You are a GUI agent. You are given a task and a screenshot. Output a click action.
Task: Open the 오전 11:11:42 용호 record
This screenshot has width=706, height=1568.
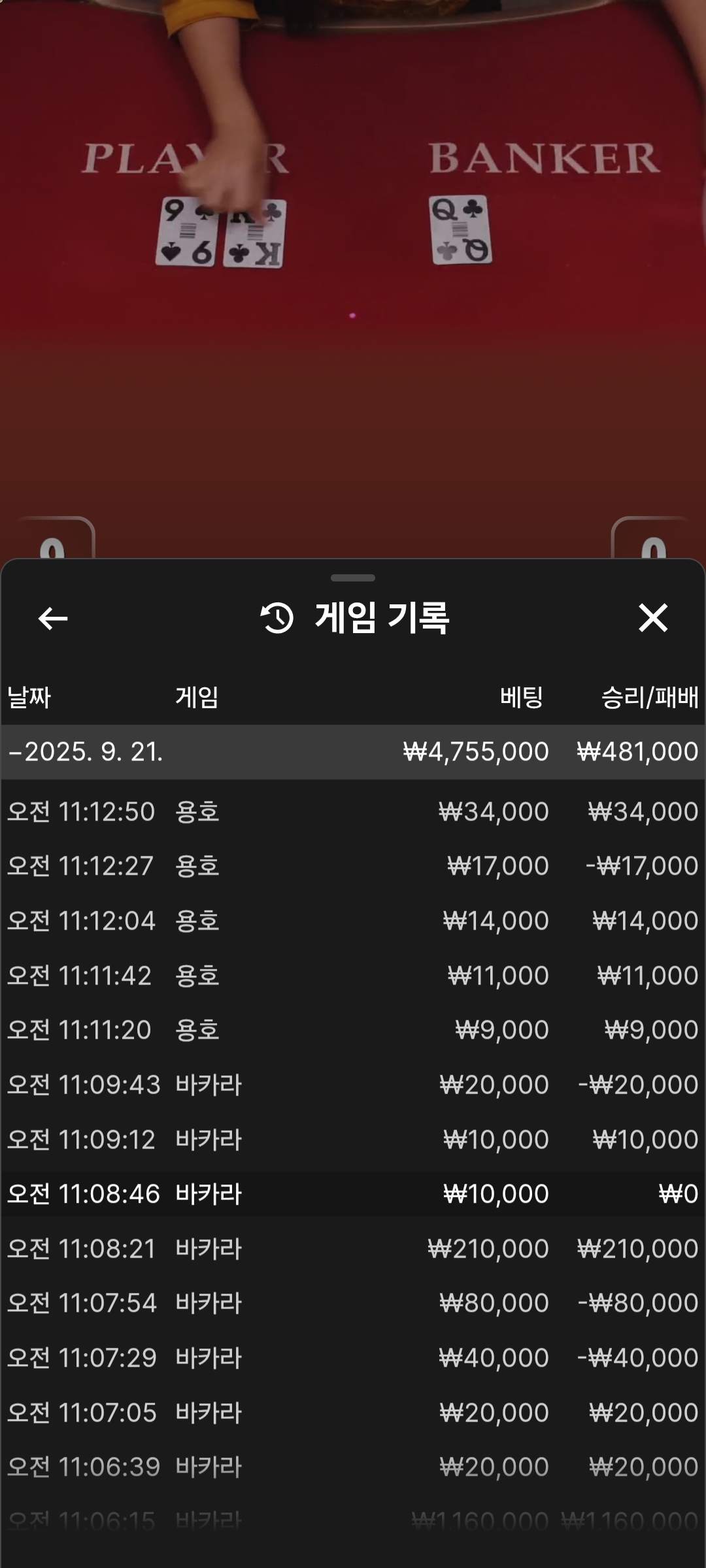coord(353,976)
